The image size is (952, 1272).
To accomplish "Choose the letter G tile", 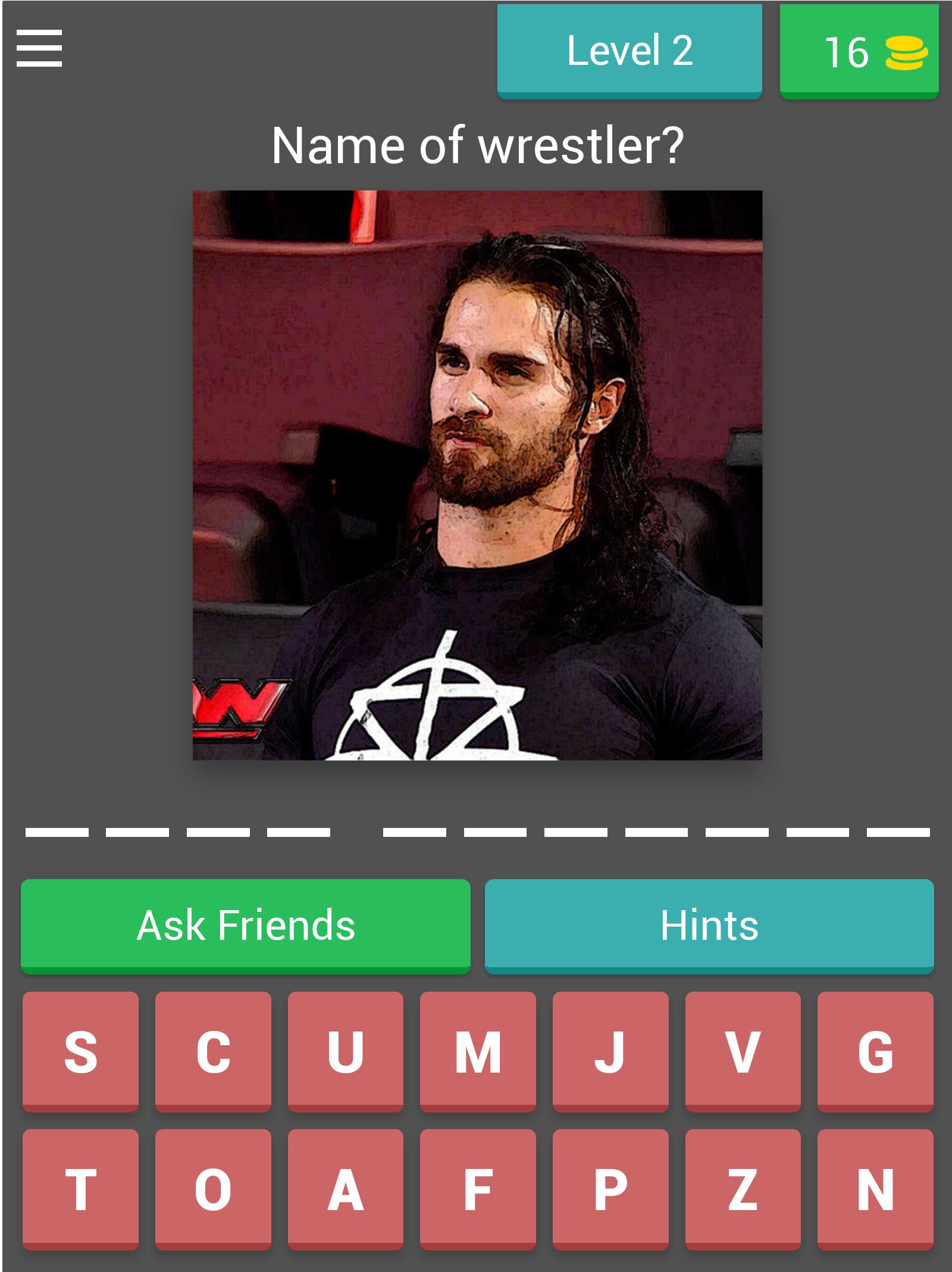I will [x=875, y=1052].
